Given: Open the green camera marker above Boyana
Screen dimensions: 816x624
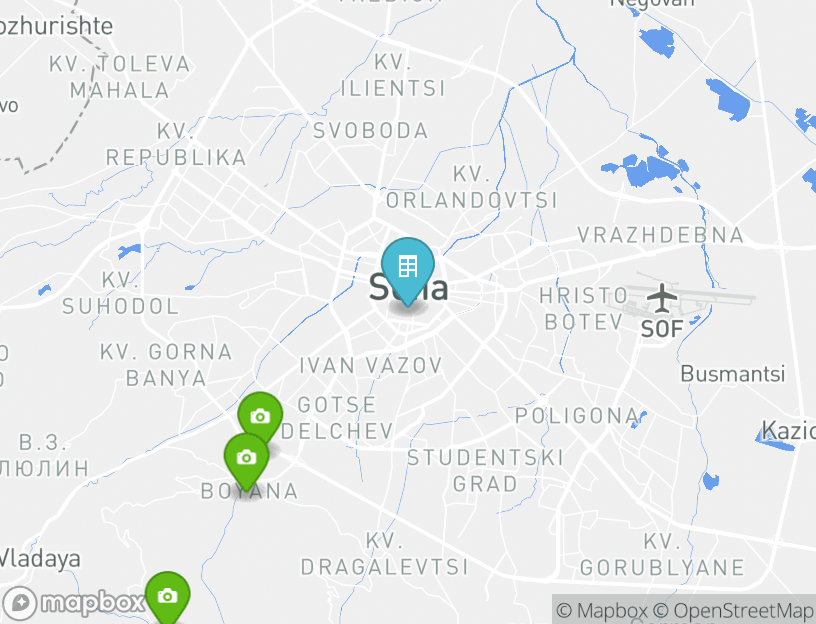Looking at the screenshot, I should click(246, 458).
